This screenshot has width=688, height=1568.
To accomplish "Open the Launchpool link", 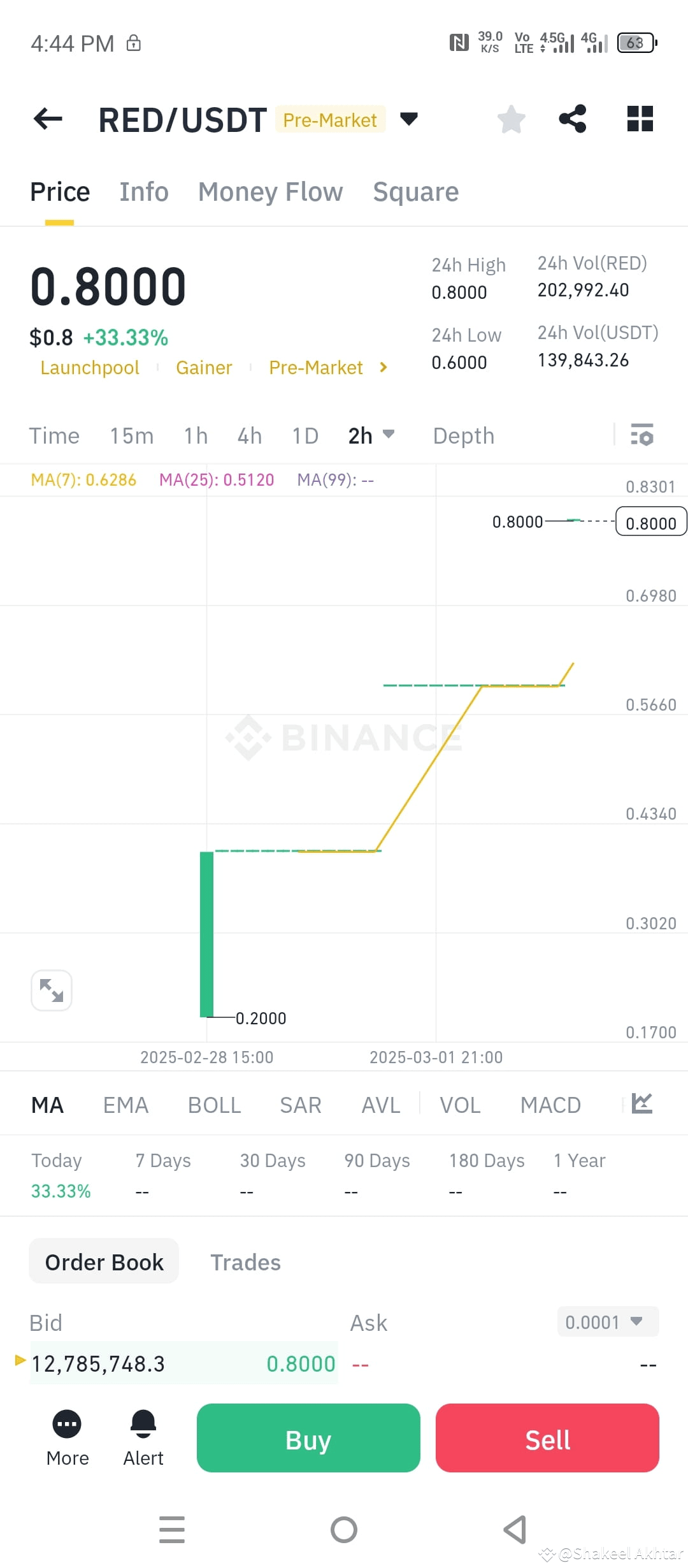I will (89, 367).
